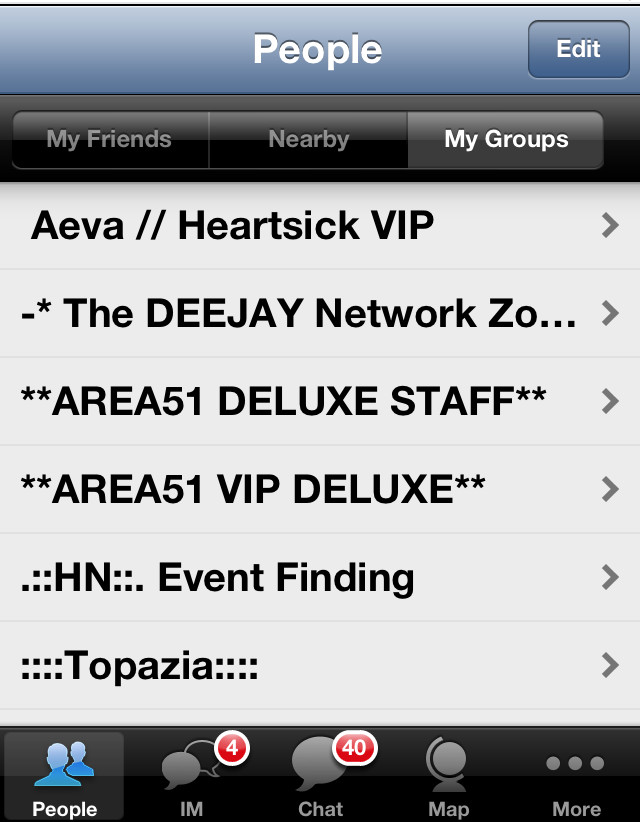Go to the People tab
The height and width of the screenshot is (822, 640).
tap(65, 778)
